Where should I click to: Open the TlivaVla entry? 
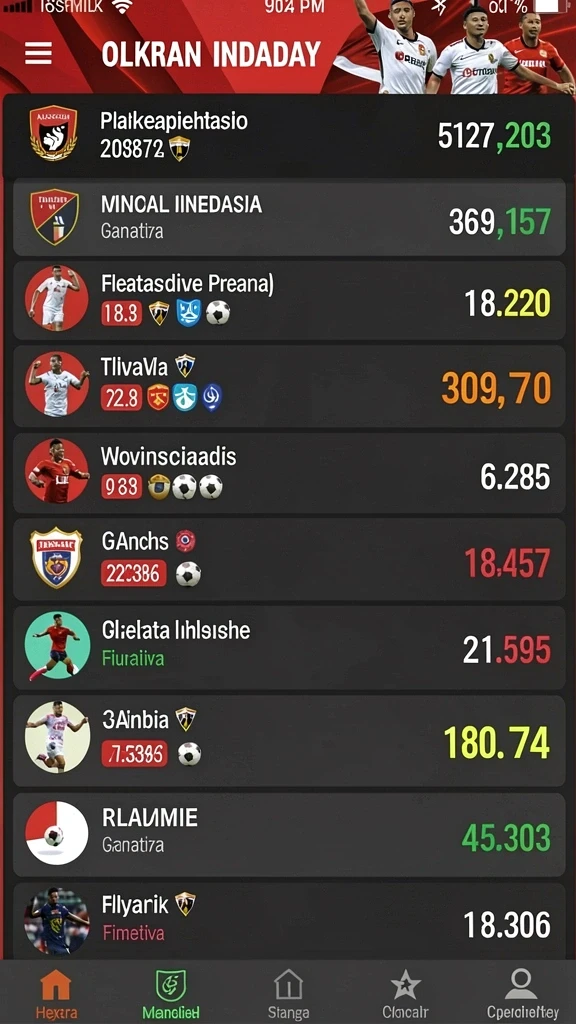tap(289, 386)
